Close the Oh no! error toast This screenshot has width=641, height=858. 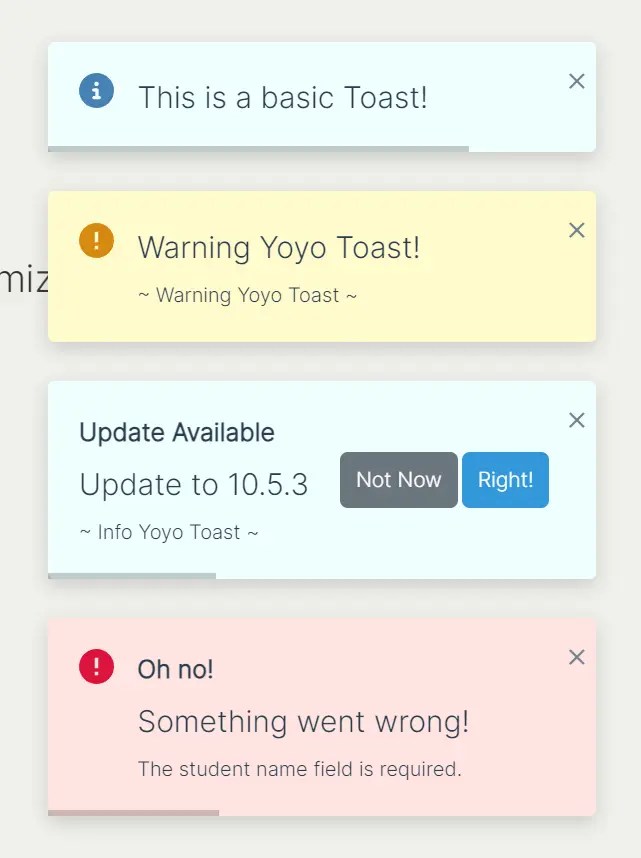click(576, 657)
